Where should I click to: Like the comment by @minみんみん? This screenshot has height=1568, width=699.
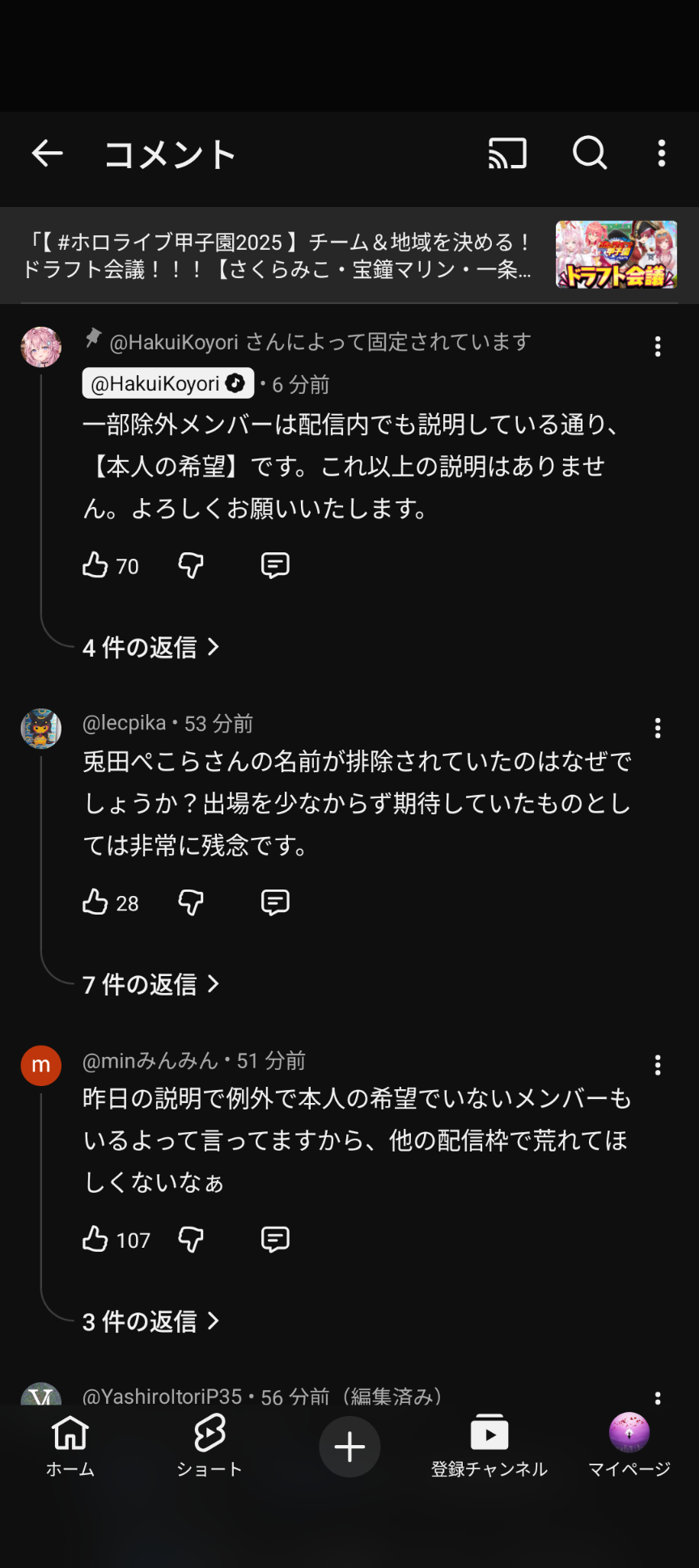click(x=95, y=1240)
